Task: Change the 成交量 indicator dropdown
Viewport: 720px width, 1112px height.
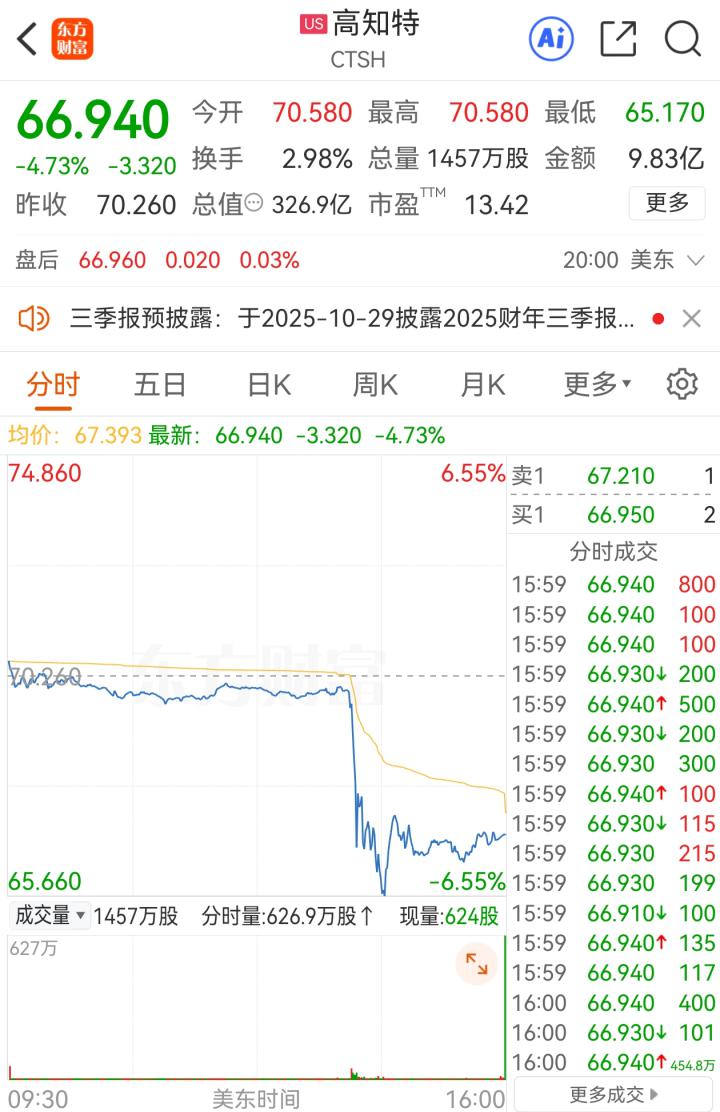Action: (x=49, y=915)
